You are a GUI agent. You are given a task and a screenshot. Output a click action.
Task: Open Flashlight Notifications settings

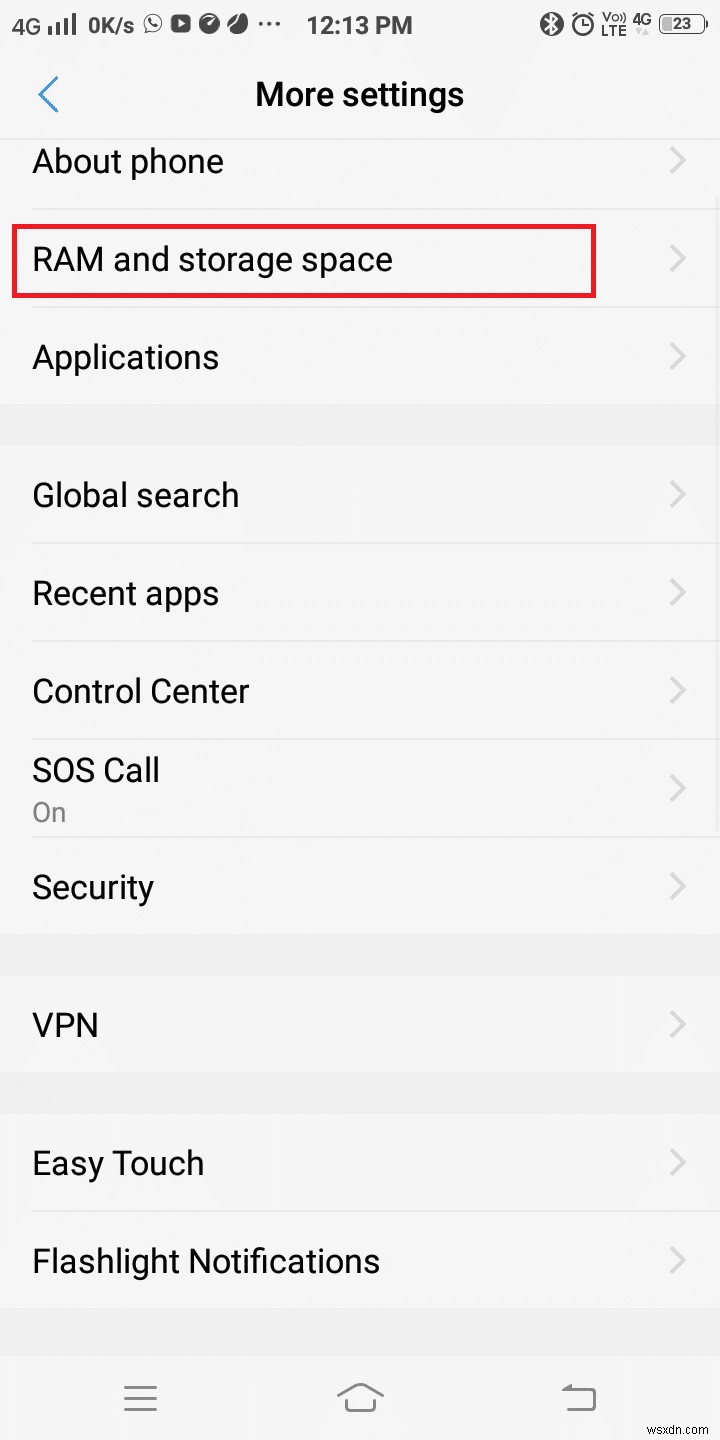click(x=300, y=1261)
